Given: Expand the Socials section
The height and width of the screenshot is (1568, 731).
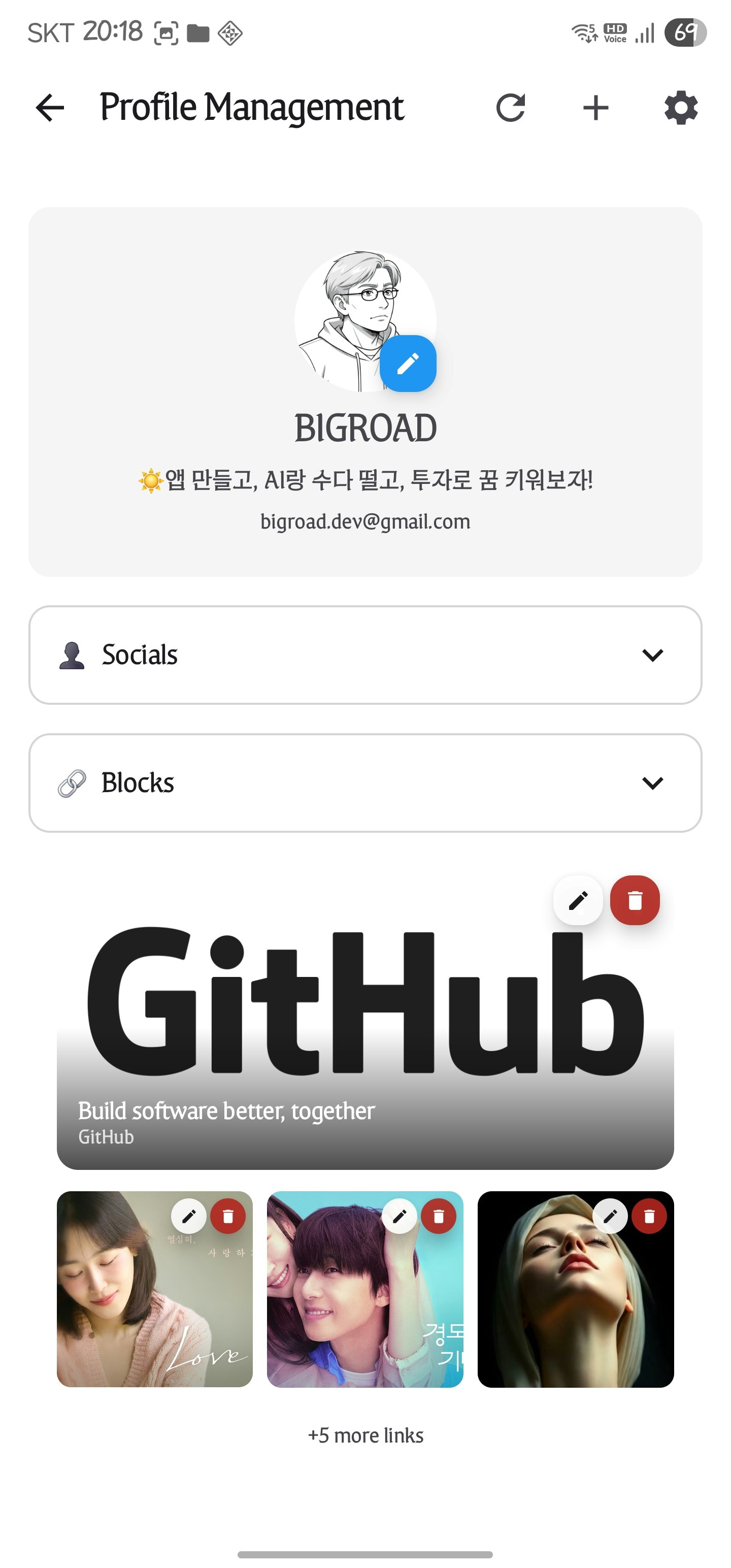Looking at the screenshot, I should coord(652,655).
